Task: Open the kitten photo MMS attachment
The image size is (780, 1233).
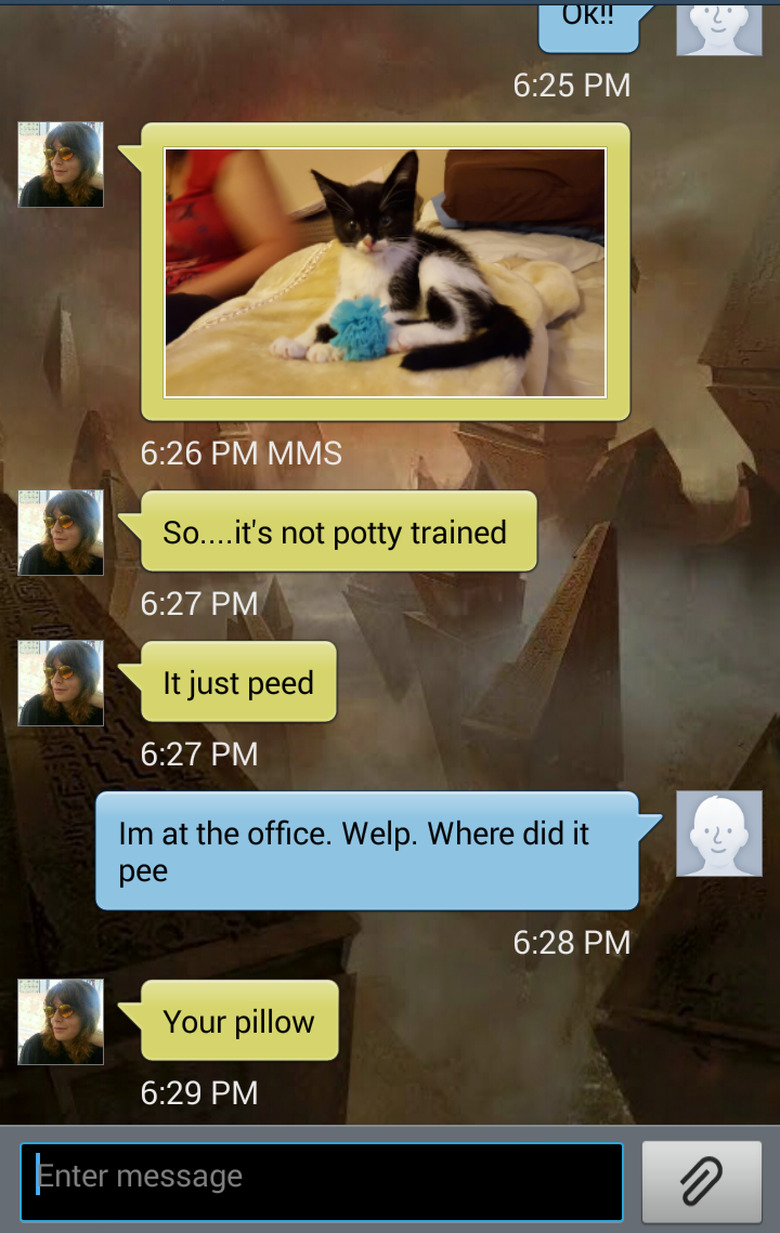Action: point(385,272)
